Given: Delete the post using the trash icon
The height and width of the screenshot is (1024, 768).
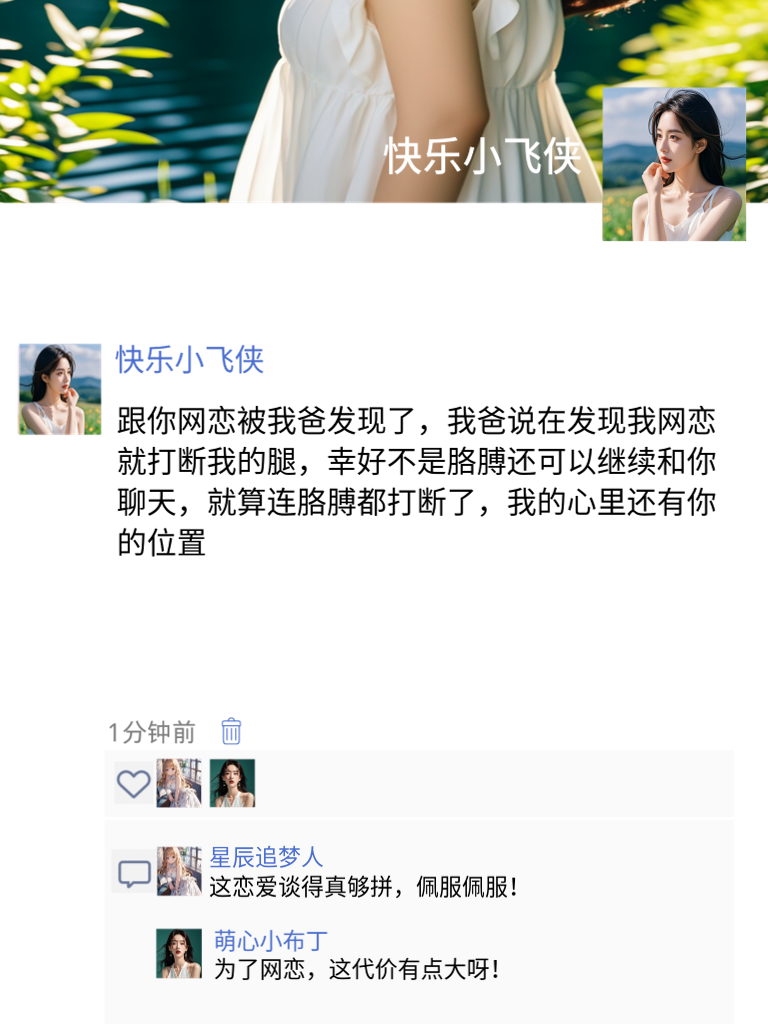Looking at the screenshot, I should (x=230, y=733).
